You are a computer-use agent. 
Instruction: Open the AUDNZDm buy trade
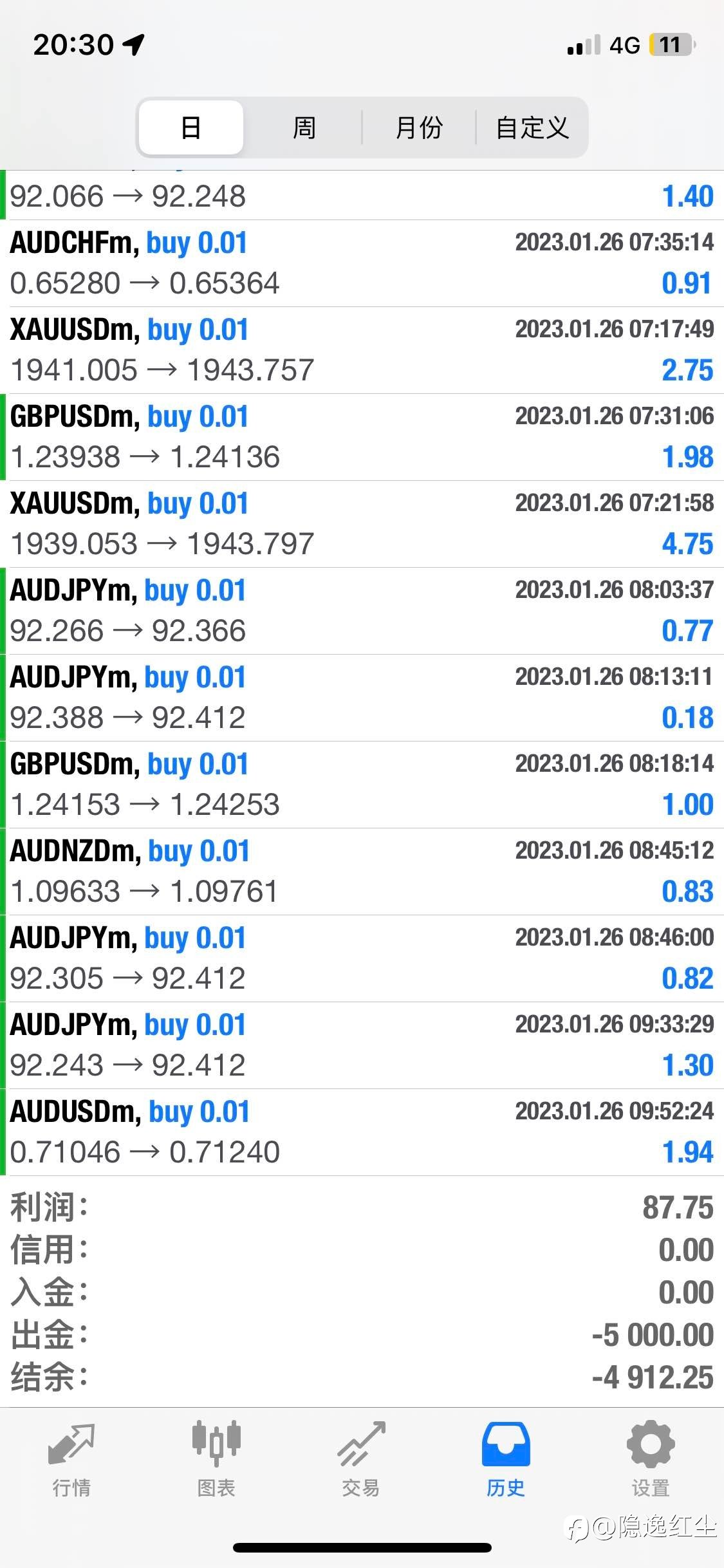click(x=362, y=872)
